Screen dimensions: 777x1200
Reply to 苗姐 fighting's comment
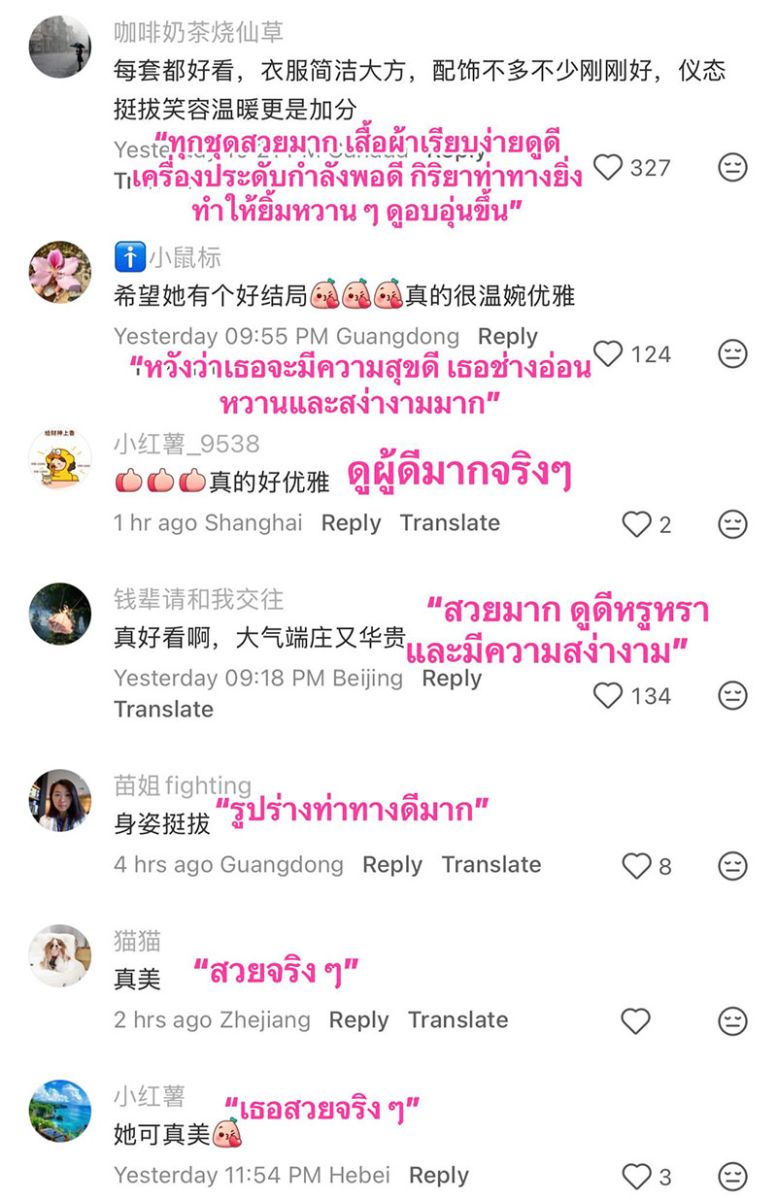[x=392, y=865]
